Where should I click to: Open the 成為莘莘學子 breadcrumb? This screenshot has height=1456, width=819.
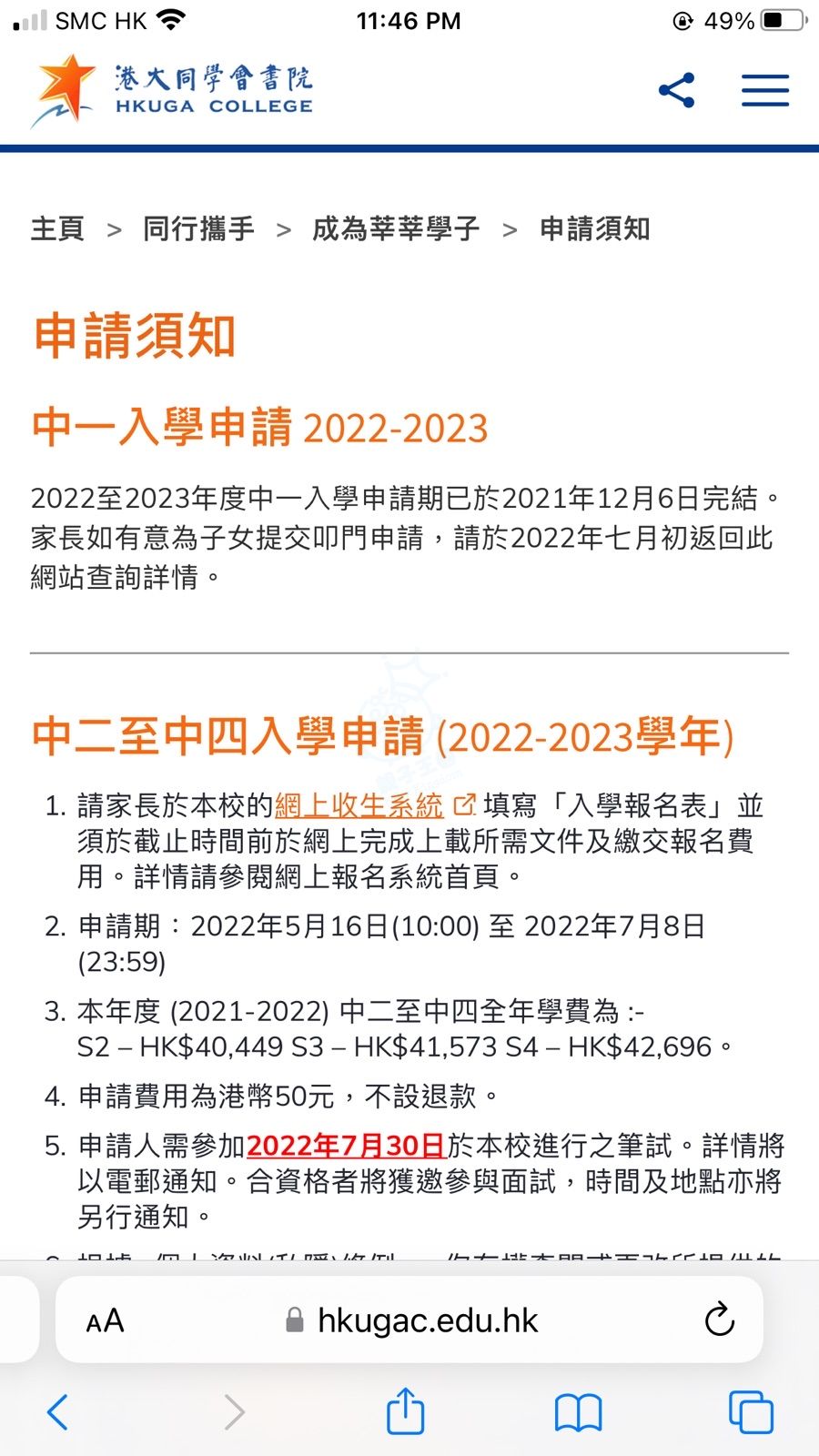click(396, 228)
